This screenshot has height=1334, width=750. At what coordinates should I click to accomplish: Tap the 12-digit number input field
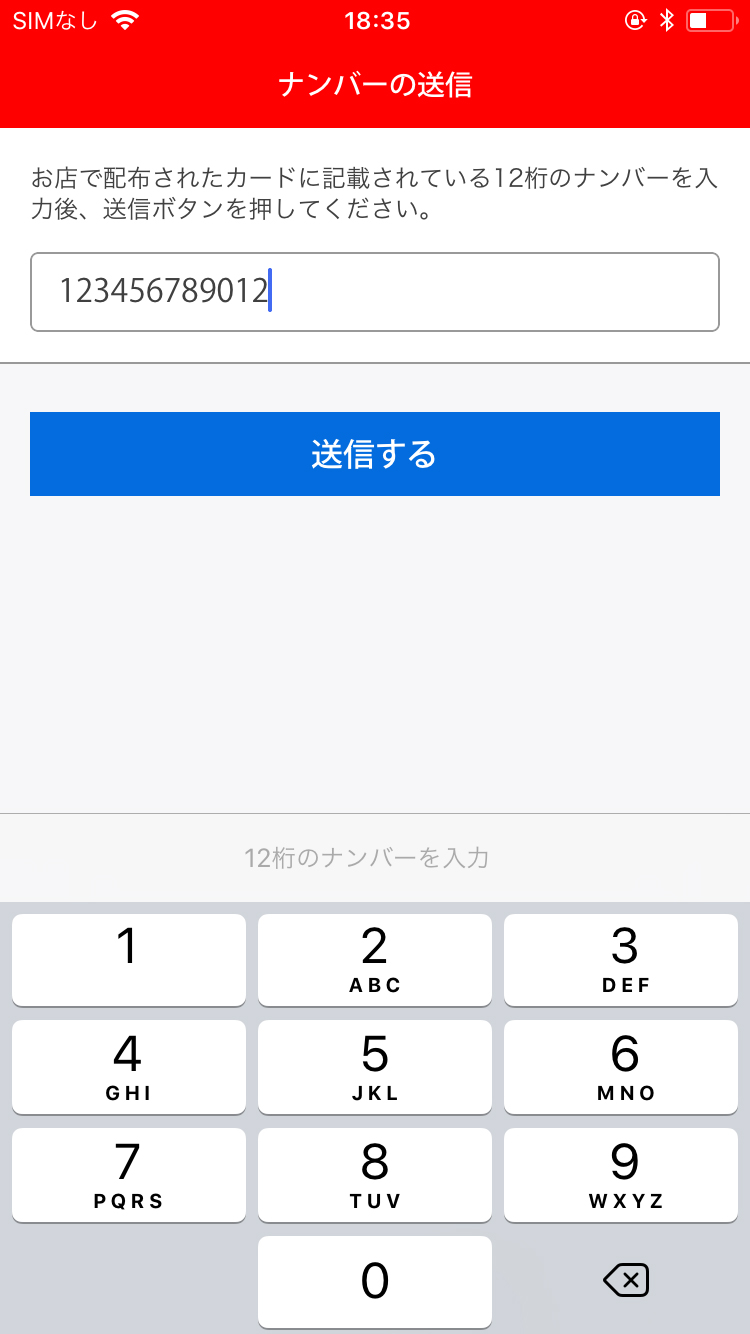point(374,292)
